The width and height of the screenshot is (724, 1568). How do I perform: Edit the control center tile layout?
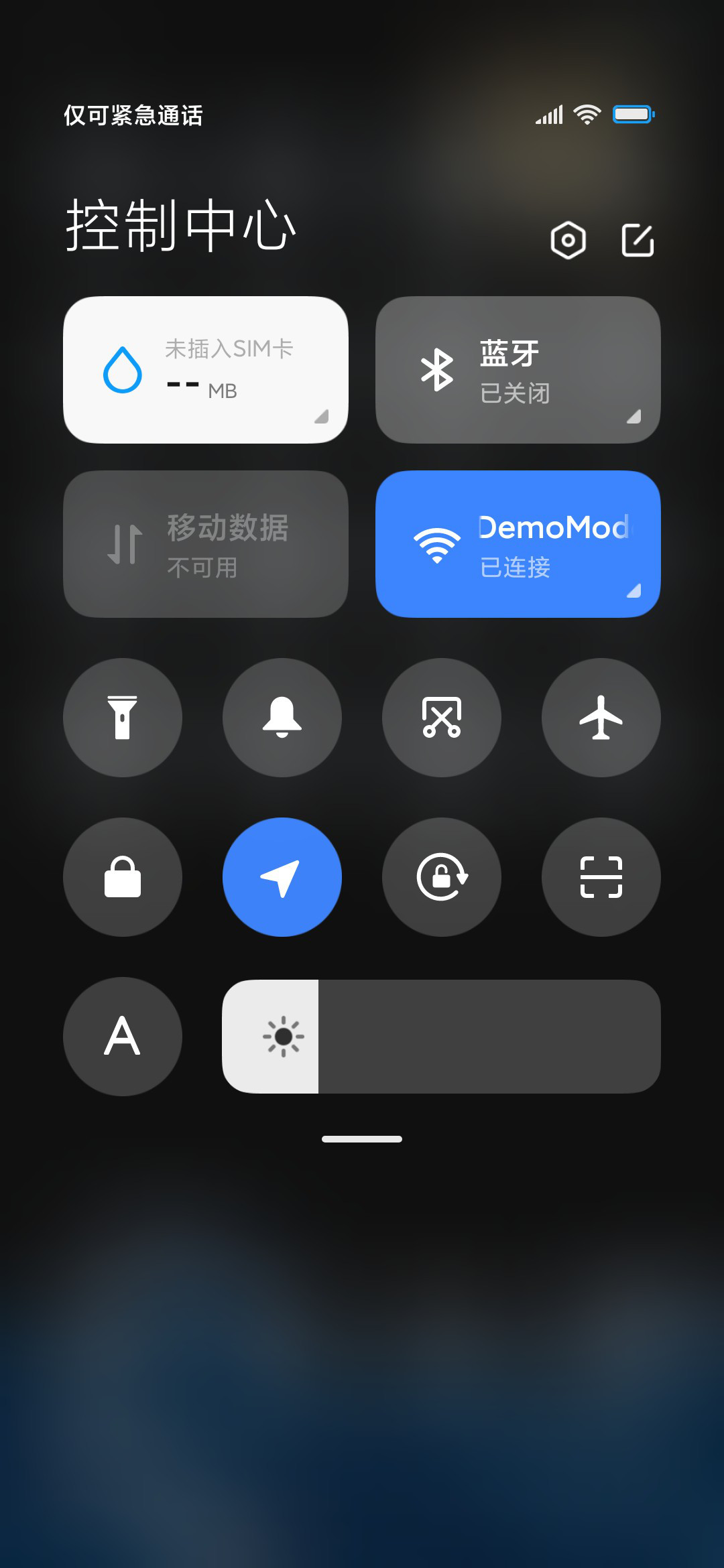tap(638, 240)
